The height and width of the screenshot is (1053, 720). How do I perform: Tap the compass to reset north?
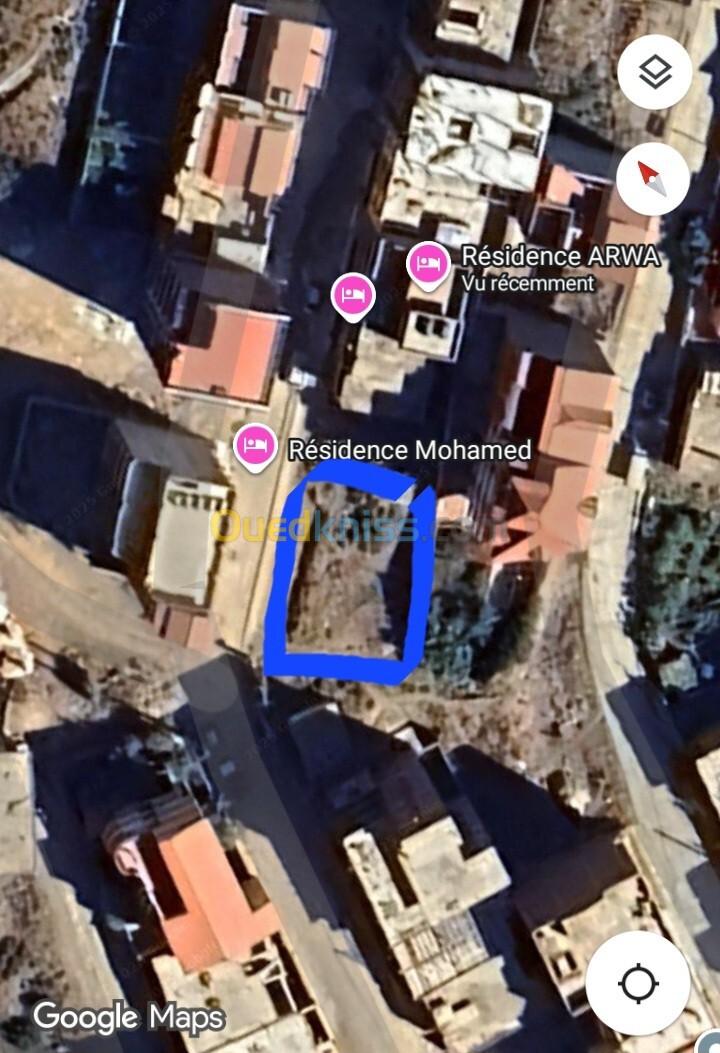click(x=652, y=180)
